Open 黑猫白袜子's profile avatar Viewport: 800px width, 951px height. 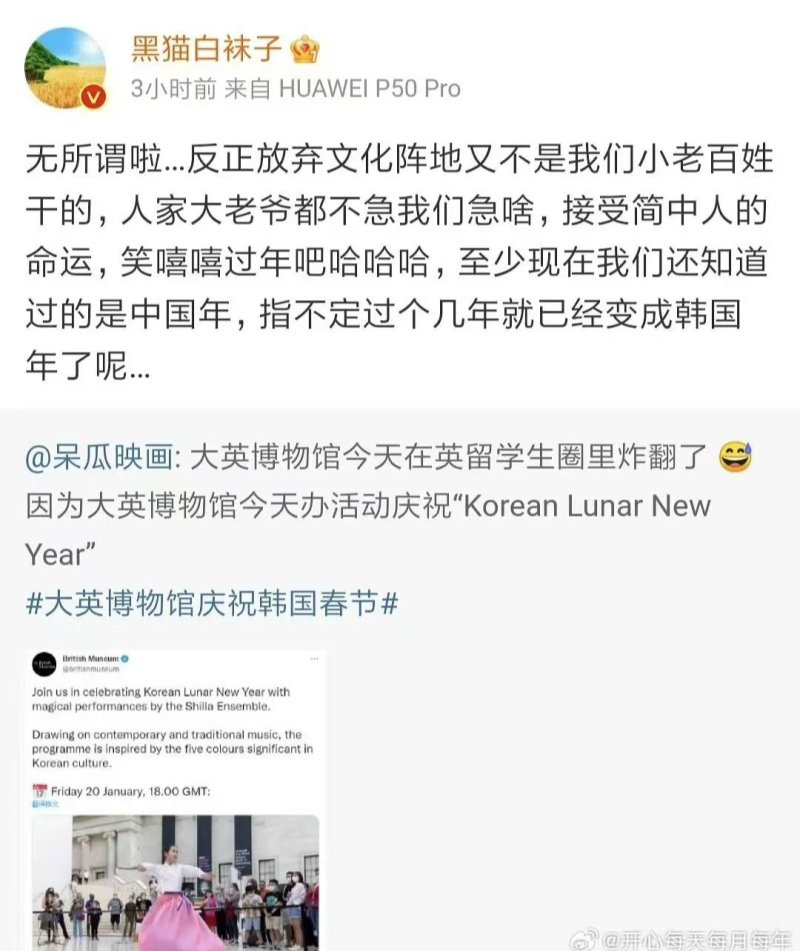[65, 68]
